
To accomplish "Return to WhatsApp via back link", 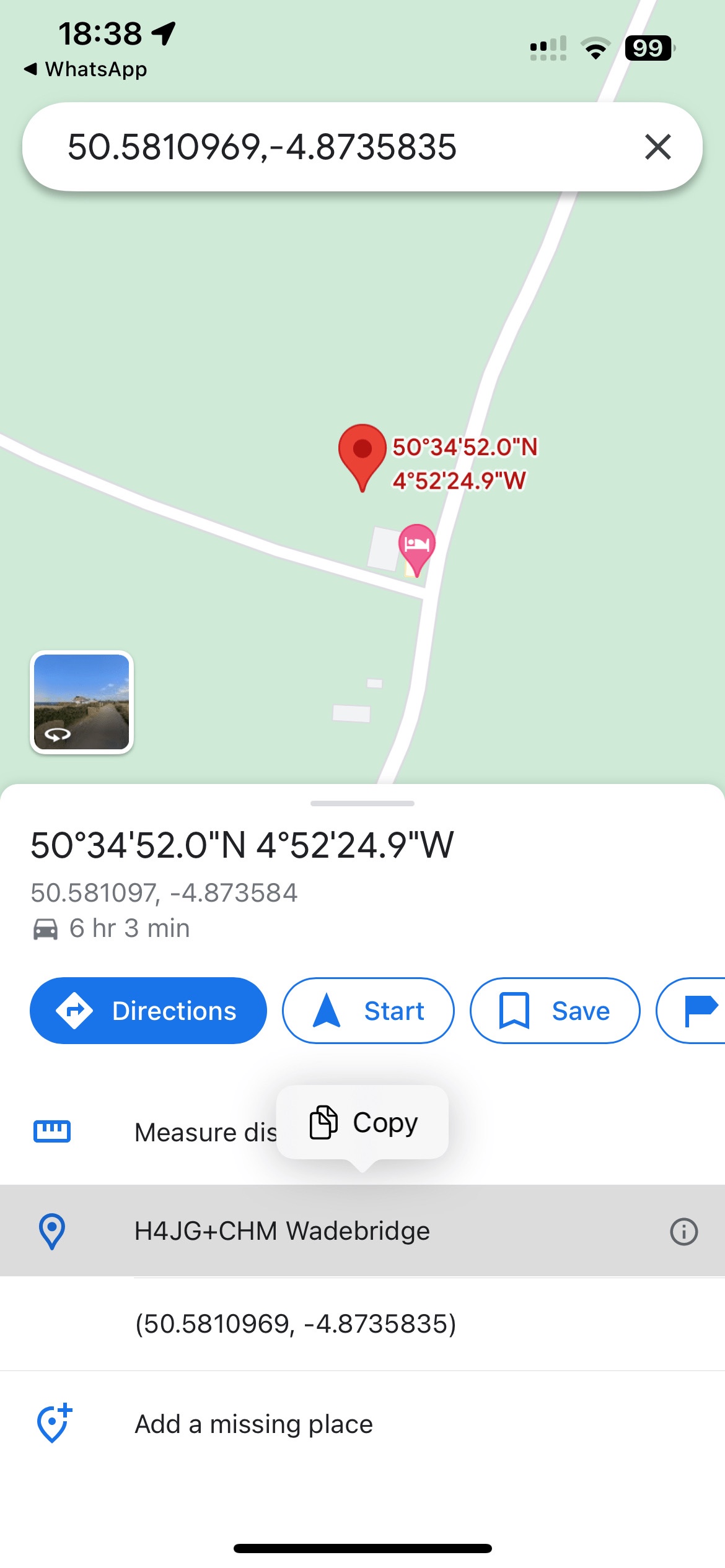I will click(x=87, y=69).
